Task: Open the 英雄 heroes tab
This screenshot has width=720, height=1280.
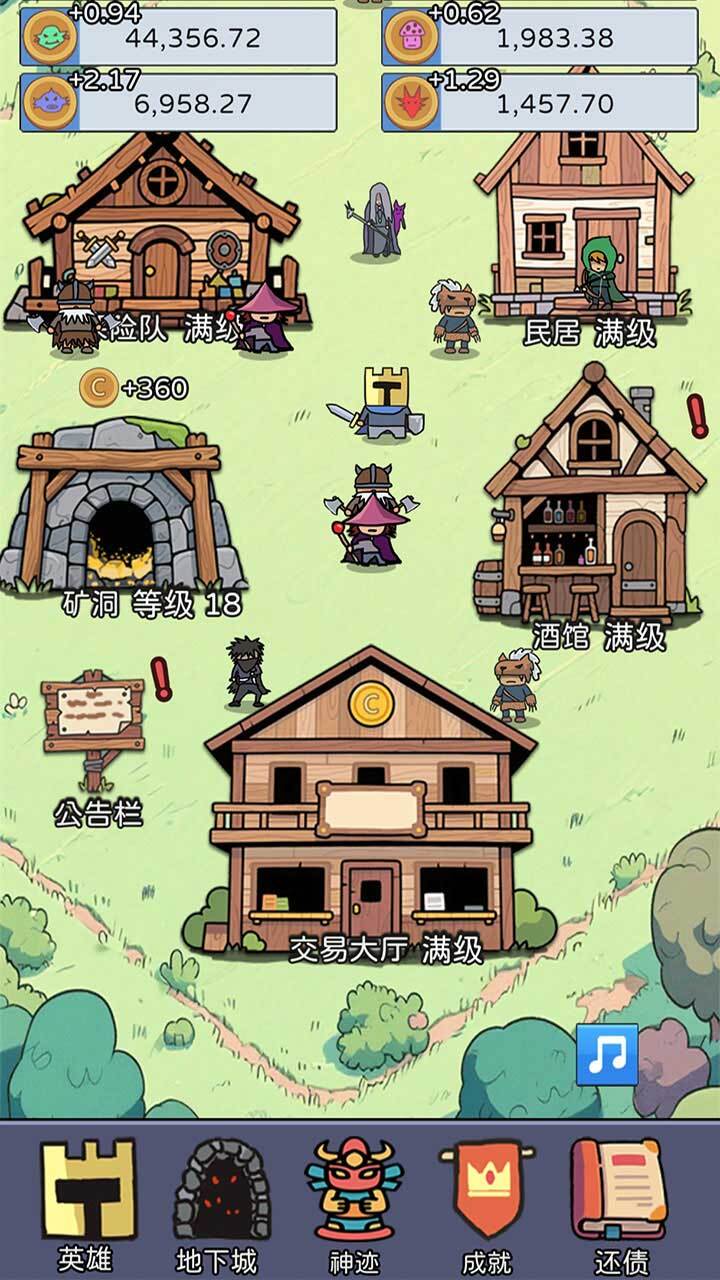Action: pyautogui.click(x=86, y=1200)
